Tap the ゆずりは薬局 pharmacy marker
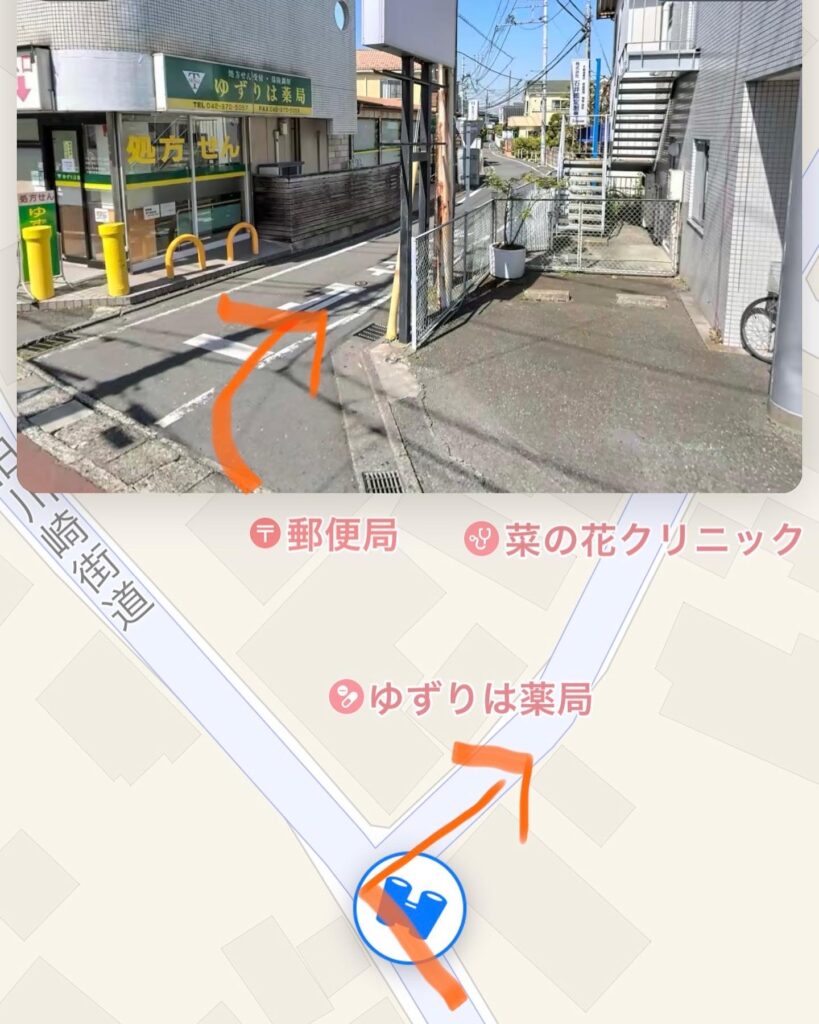 pyautogui.click(x=346, y=696)
